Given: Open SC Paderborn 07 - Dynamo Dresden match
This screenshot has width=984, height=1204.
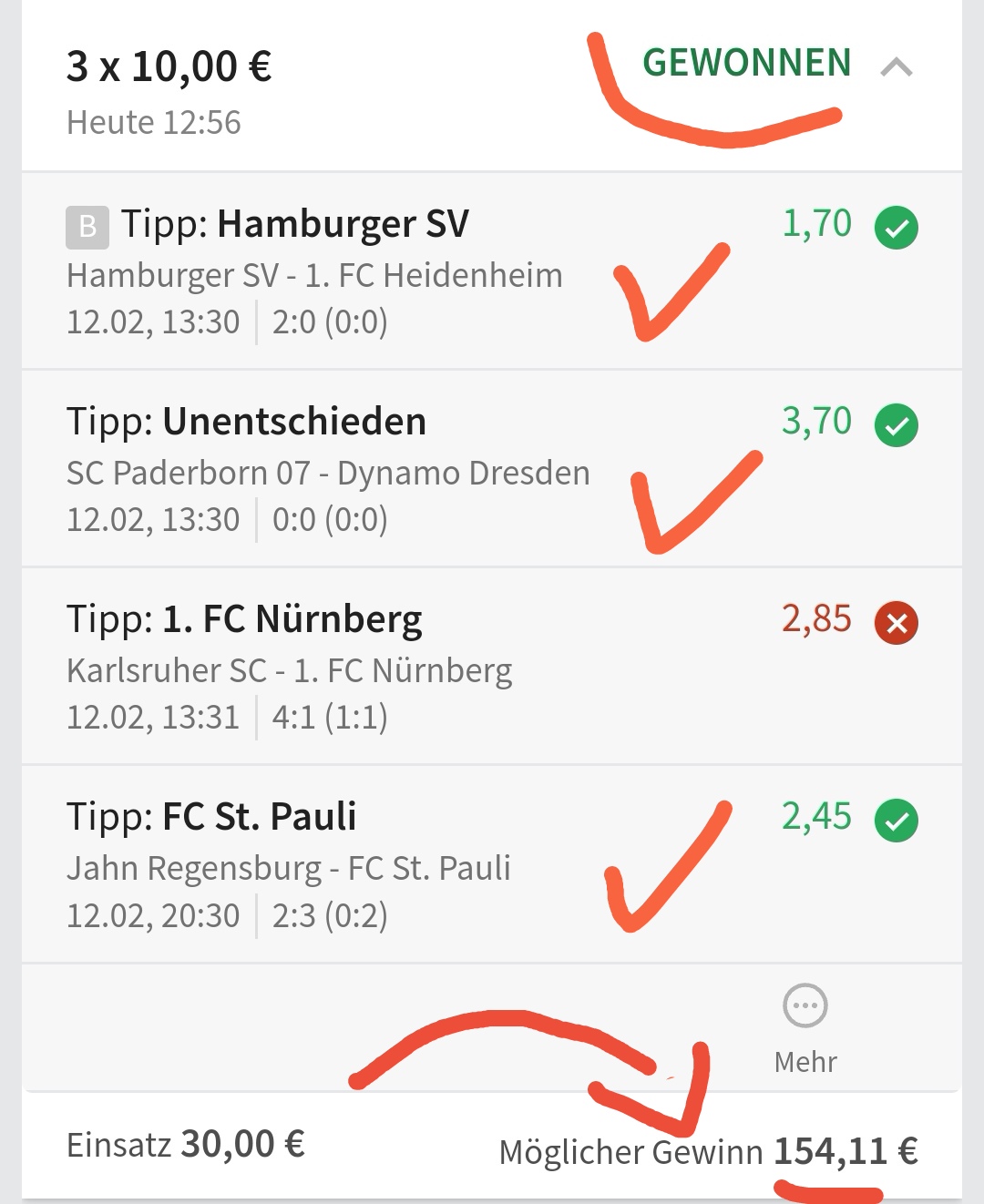Looking at the screenshot, I should pyautogui.click(x=328, y=473).
